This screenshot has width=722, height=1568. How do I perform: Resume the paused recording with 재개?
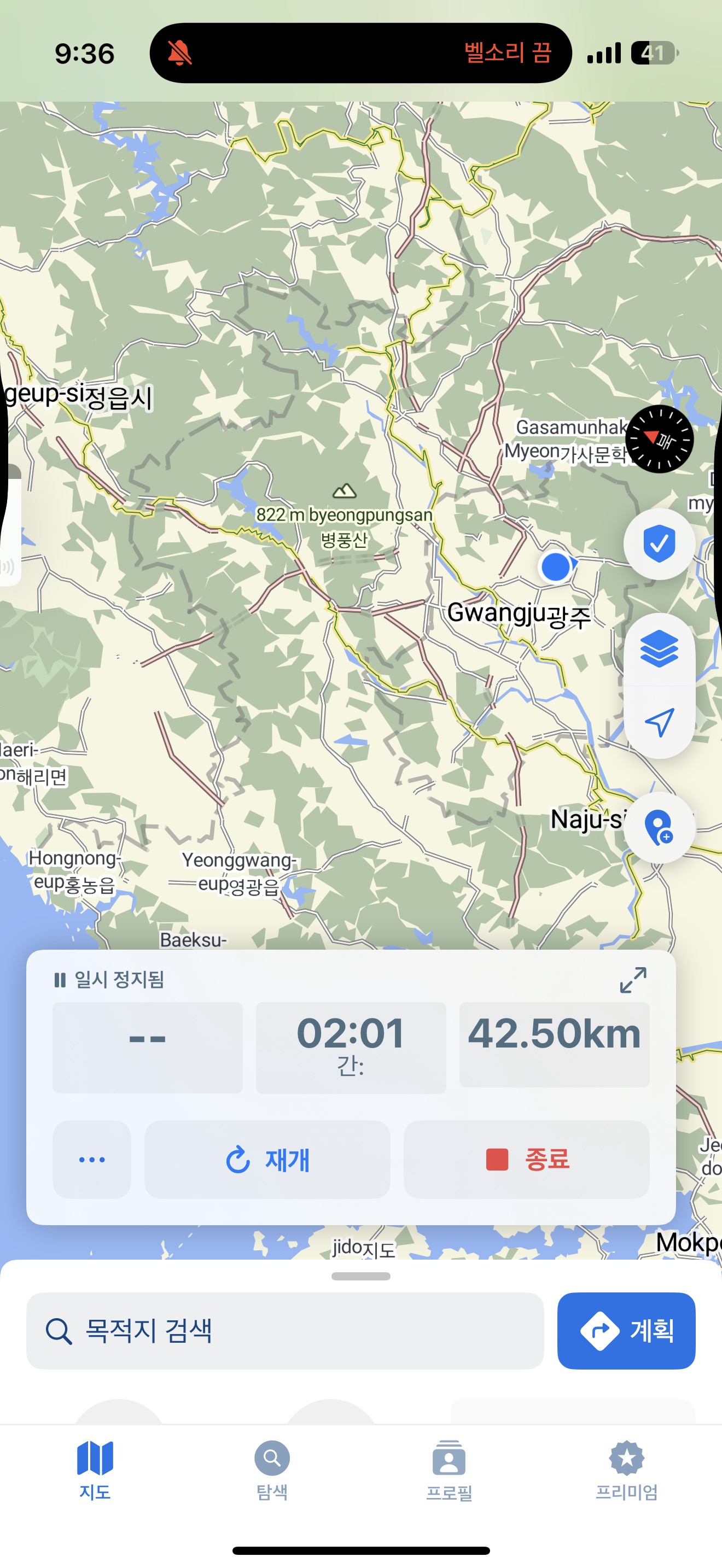267,1160
